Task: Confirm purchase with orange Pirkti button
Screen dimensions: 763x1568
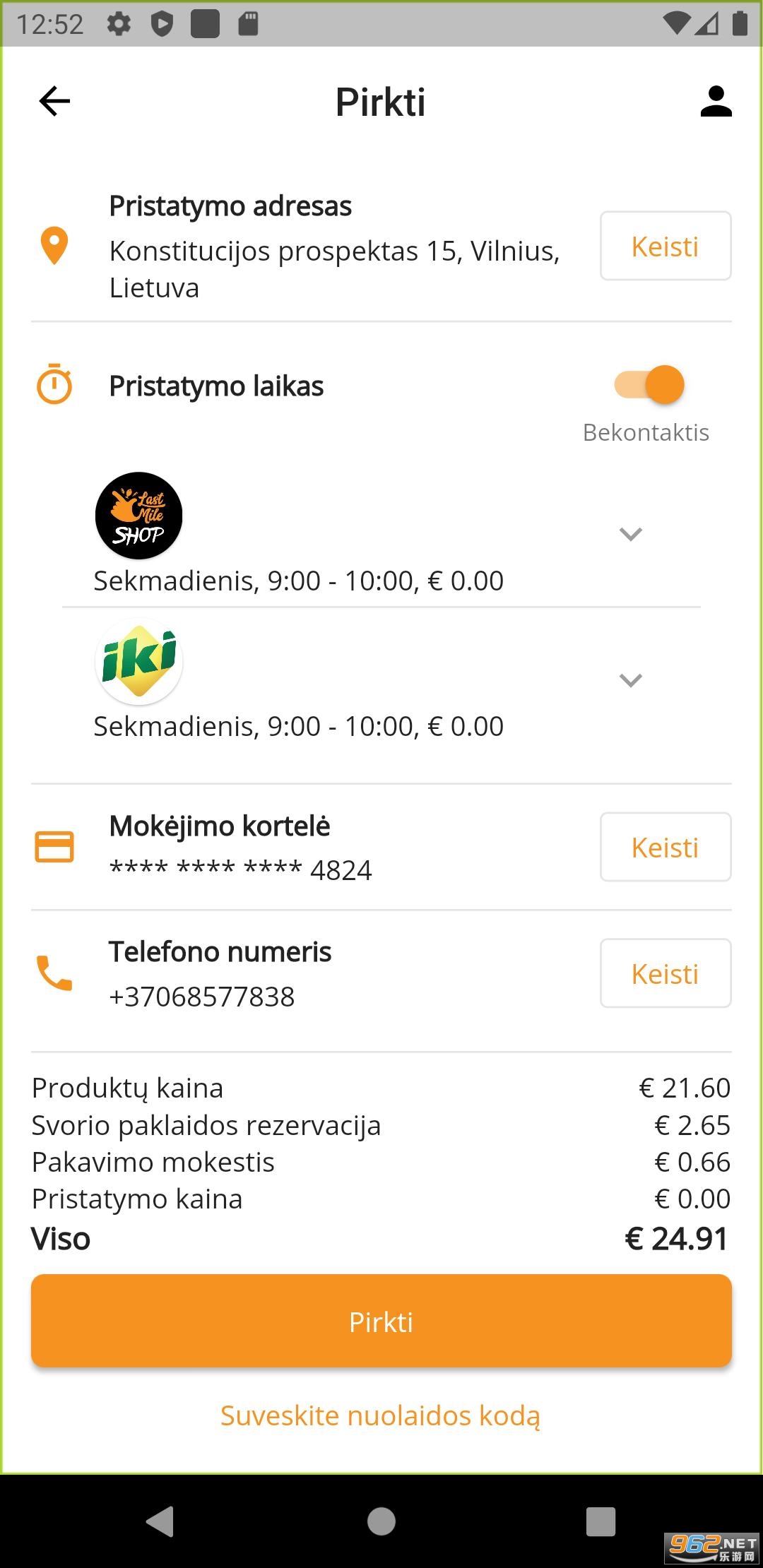Action: 381,1321
